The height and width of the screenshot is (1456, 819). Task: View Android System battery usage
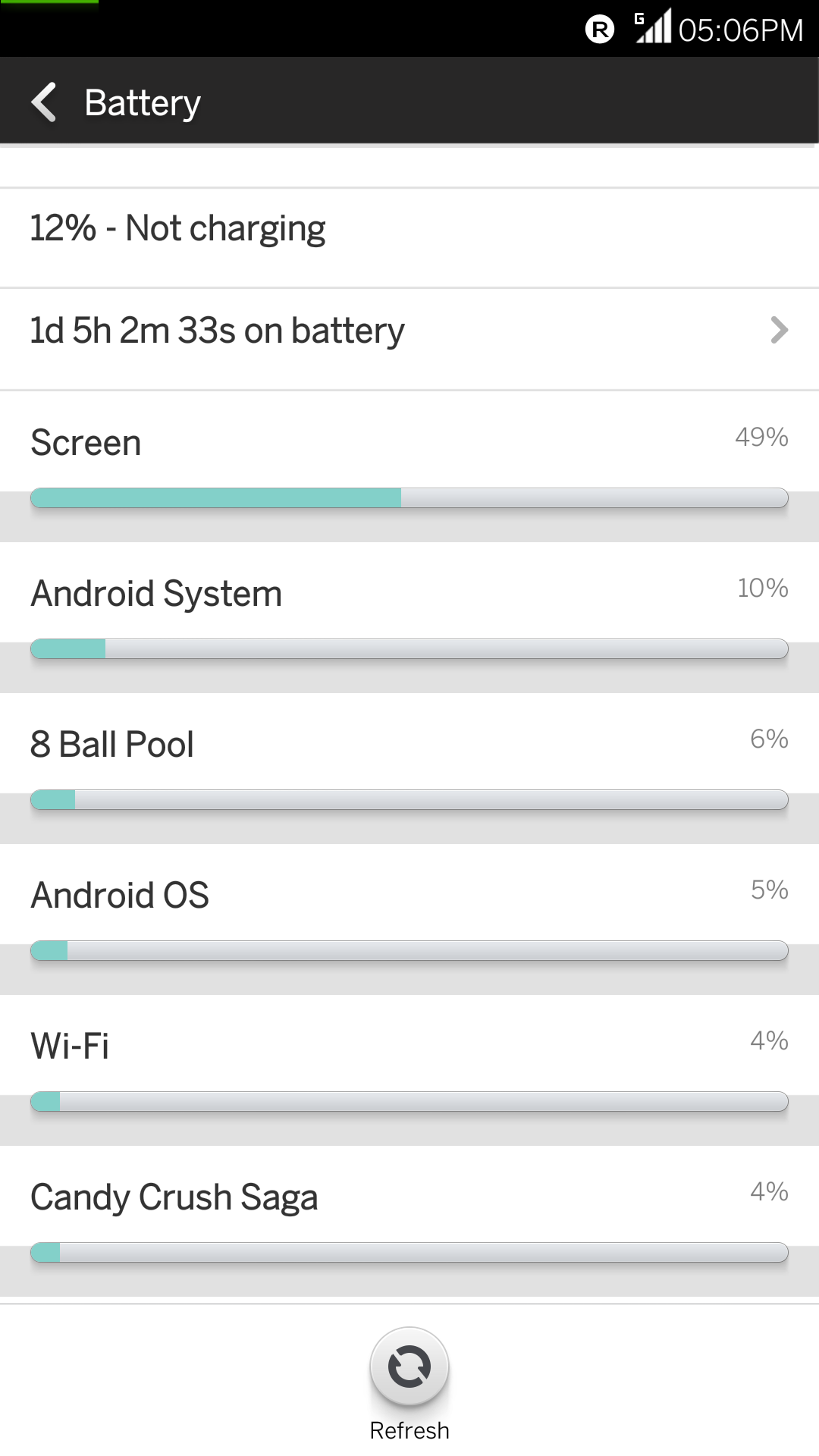click(x=409, y=617)
